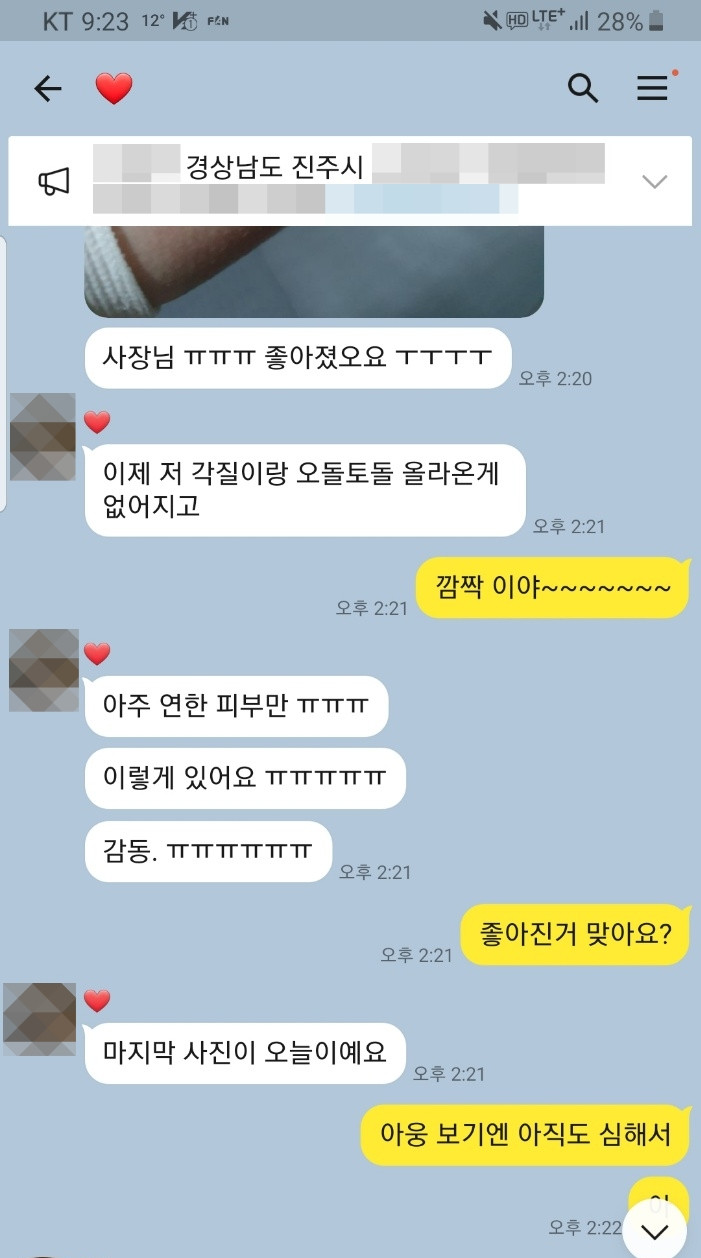This screenshot has height=1258, width=701.
Task: Search within this conversation
Action: (583, 89)
